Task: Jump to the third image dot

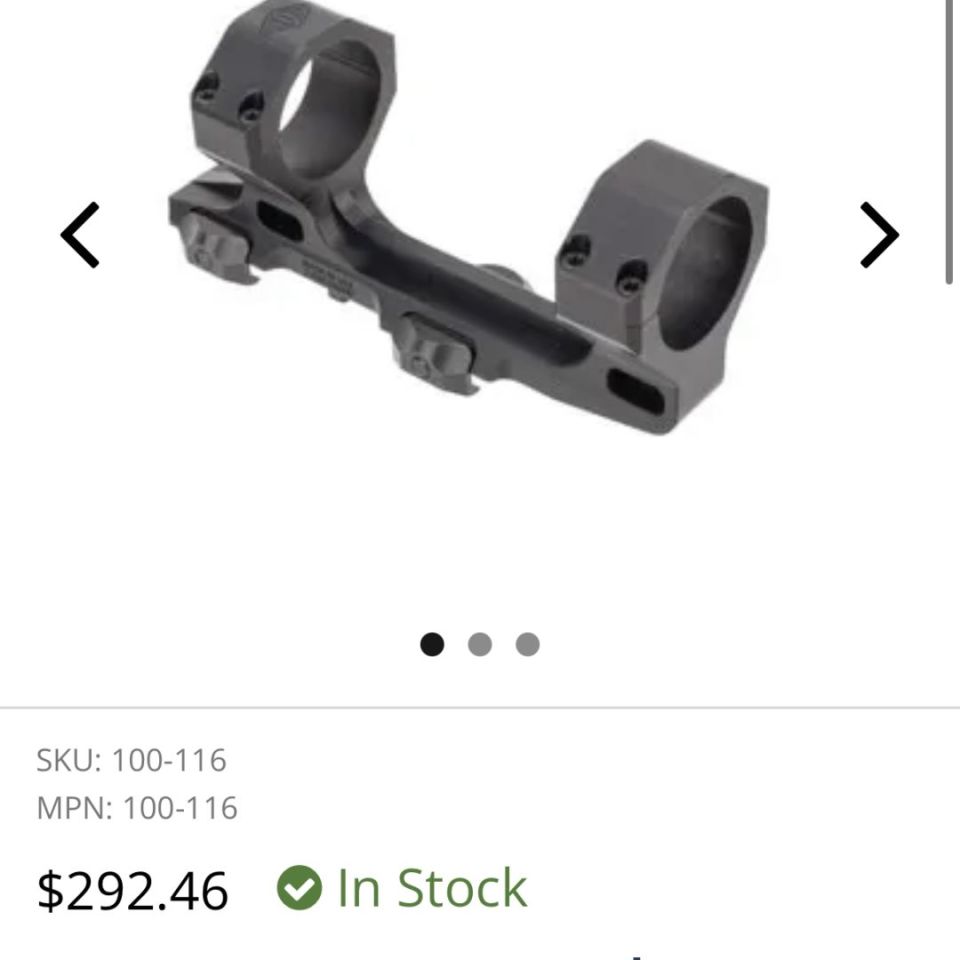Action: pos(528,645)
